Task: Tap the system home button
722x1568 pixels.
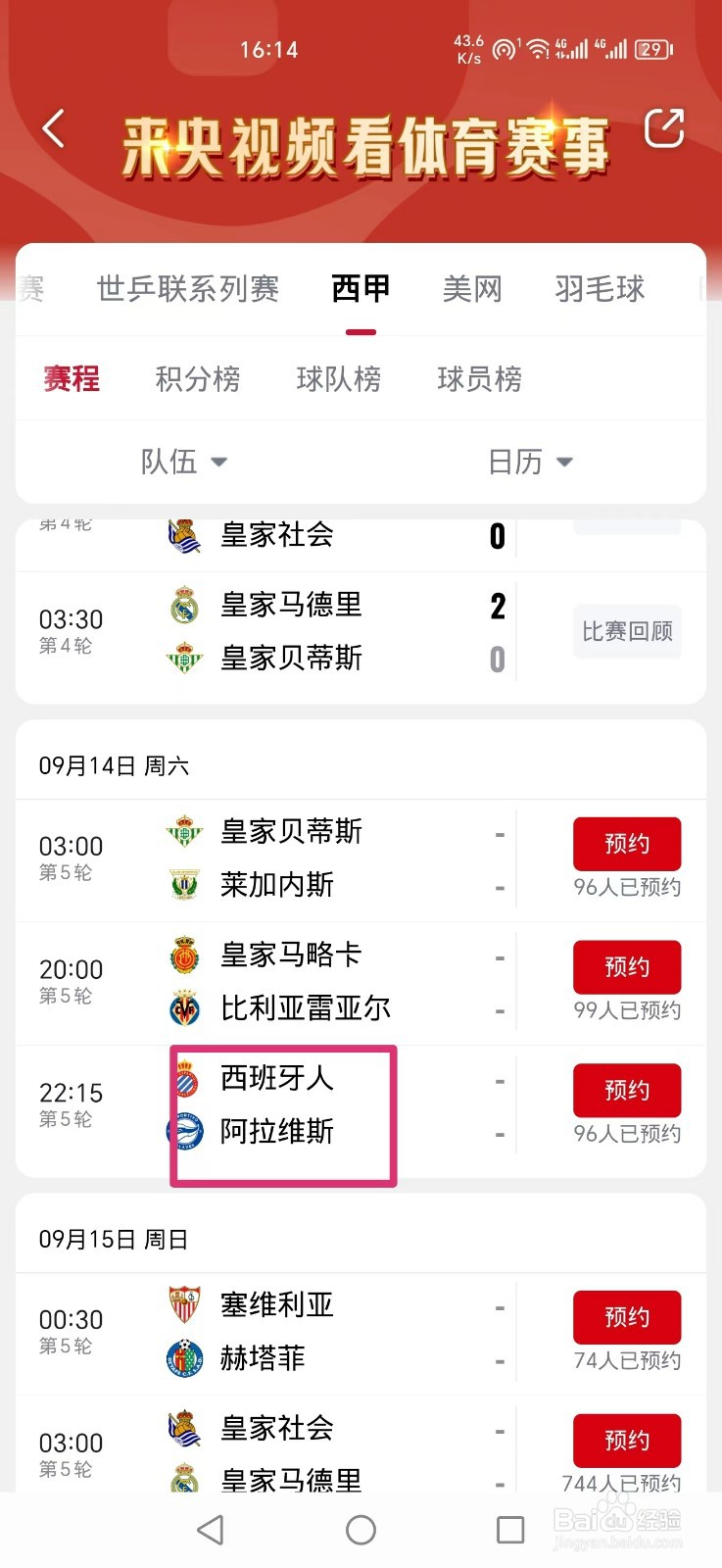Action: click(x=361, y=1530)
